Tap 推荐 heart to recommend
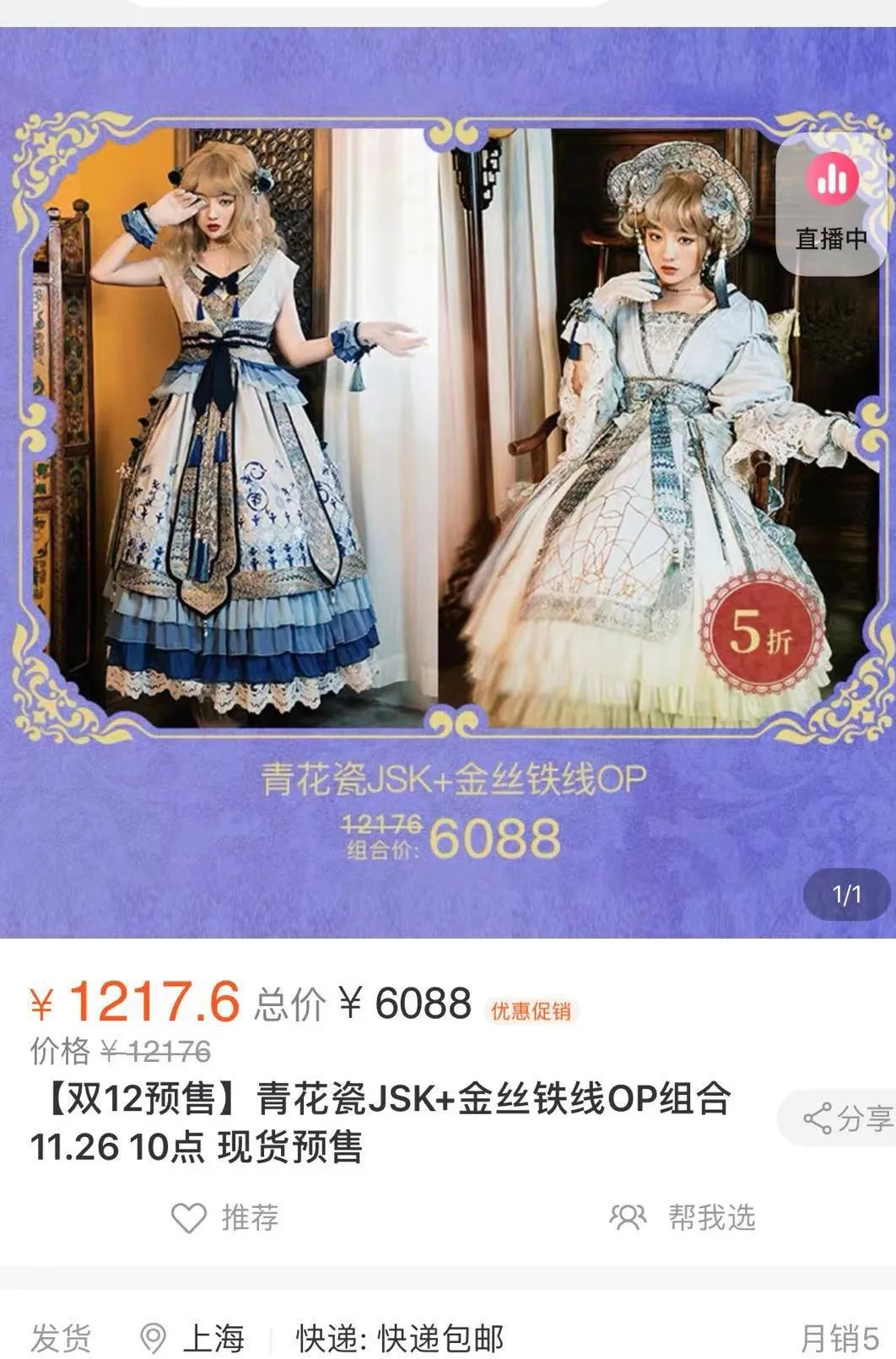896x1359 pixels. tap(224, 1217)
